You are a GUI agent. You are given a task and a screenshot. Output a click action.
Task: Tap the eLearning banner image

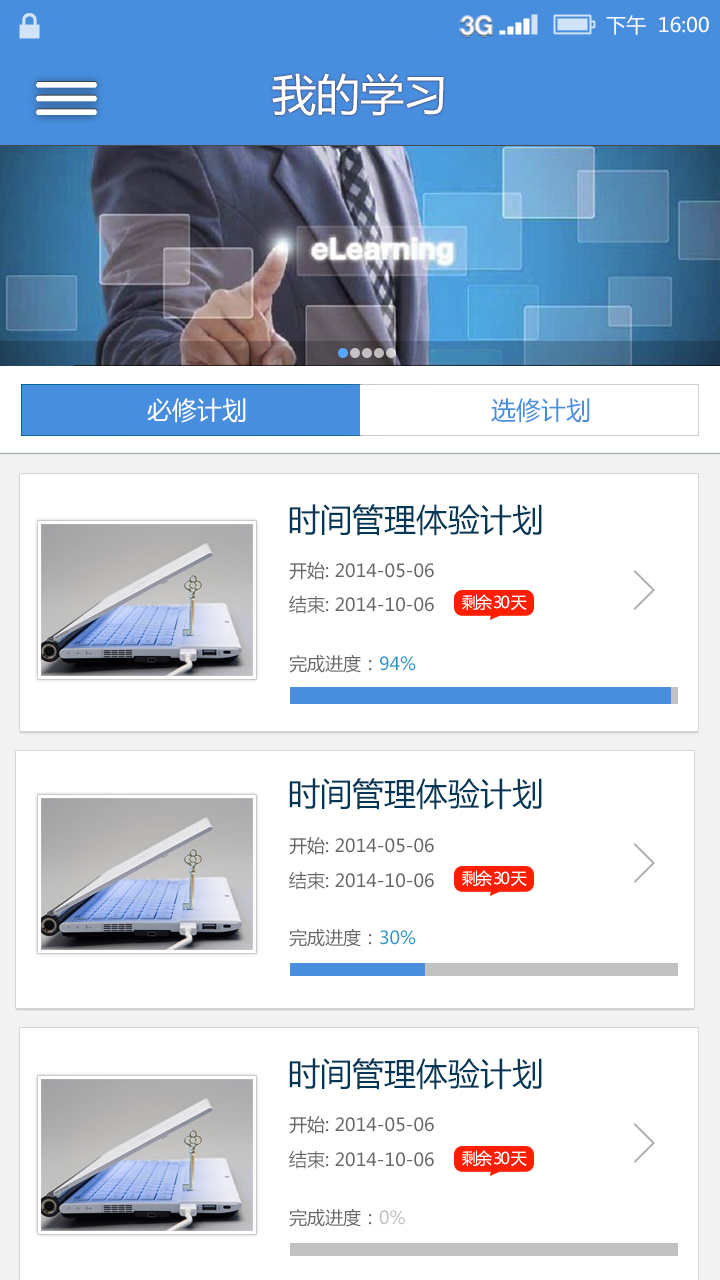(x=360, y=256)
